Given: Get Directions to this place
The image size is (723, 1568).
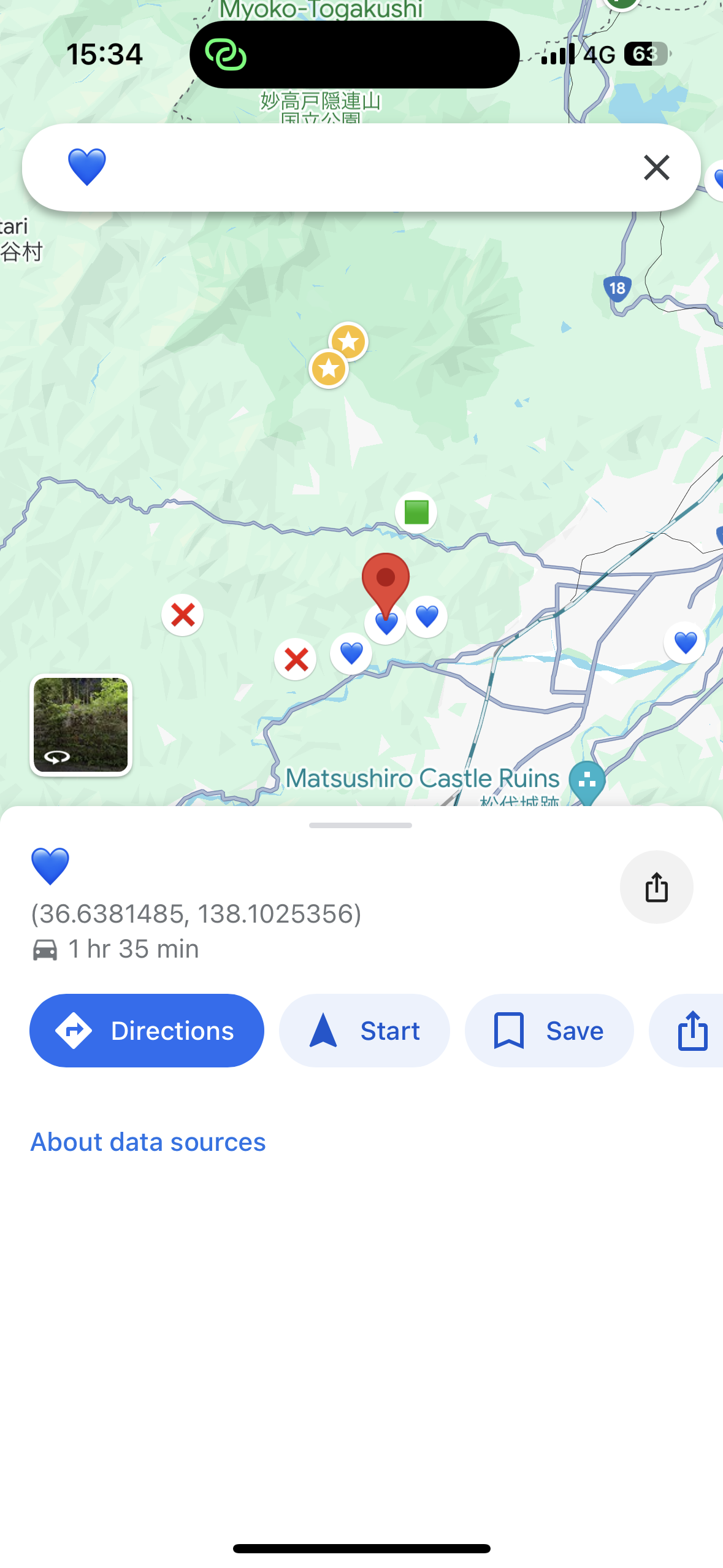Looking at the screenshot, I should tap(147, 1030).
